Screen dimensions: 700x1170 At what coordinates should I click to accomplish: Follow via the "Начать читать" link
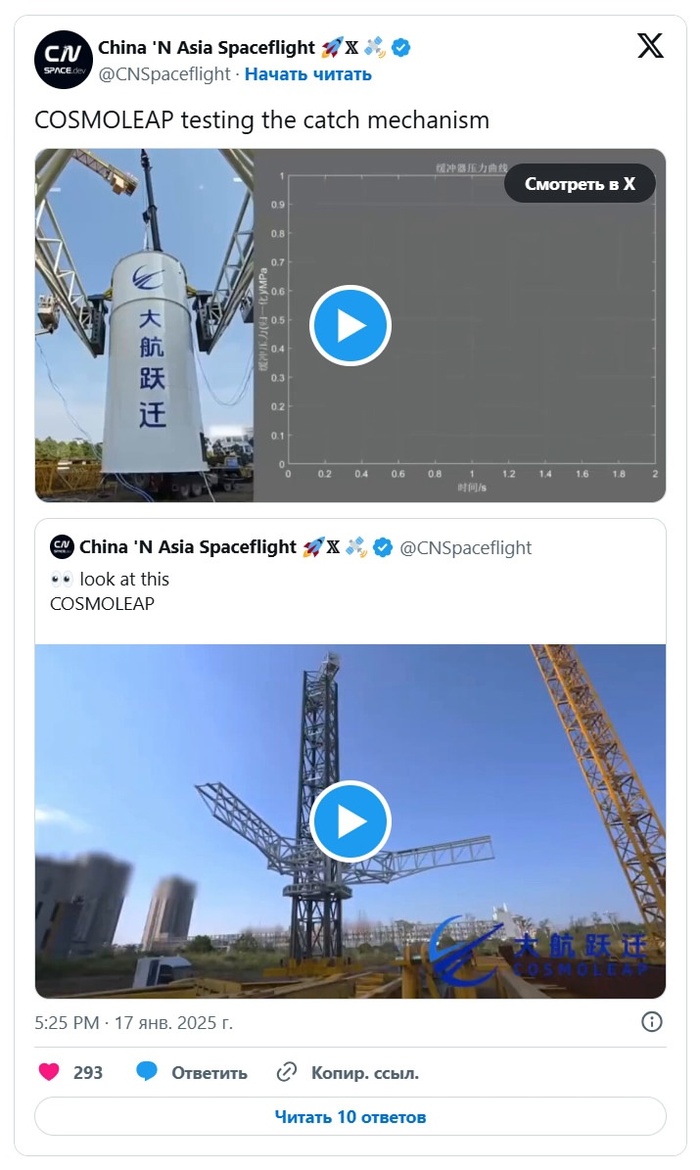(x=308, y=74)
